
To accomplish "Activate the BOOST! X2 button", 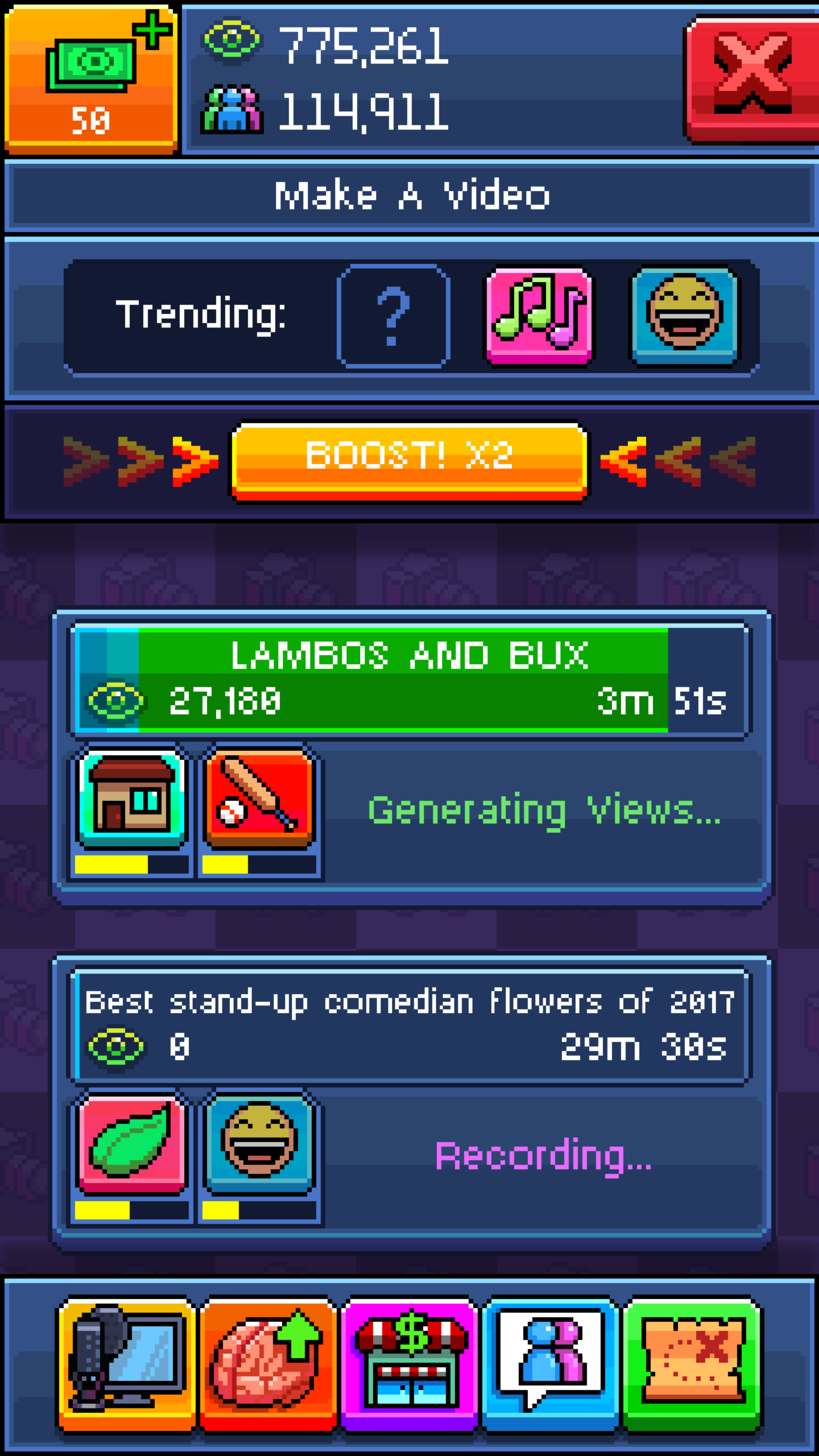I will (x=409, y=461).
